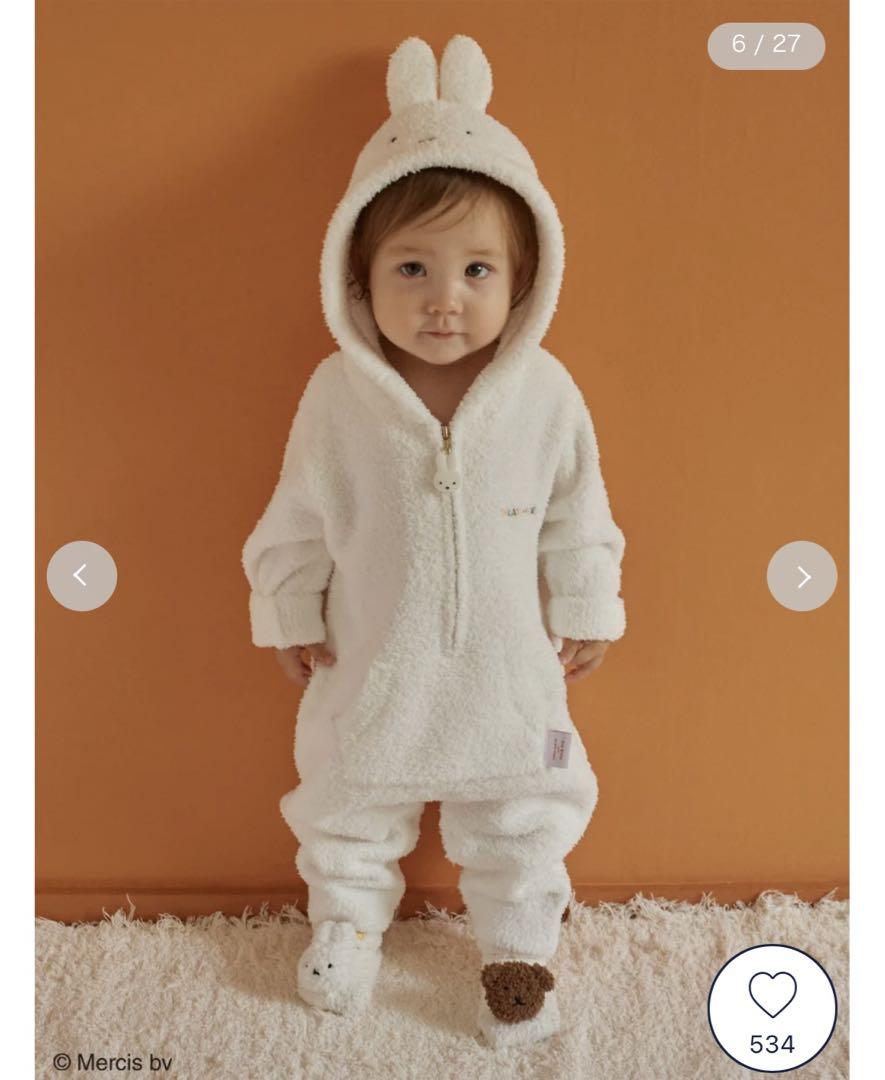Advance to the next product image
The image size is (885, 1080).
pyautogui.click(x=802, y=576)
